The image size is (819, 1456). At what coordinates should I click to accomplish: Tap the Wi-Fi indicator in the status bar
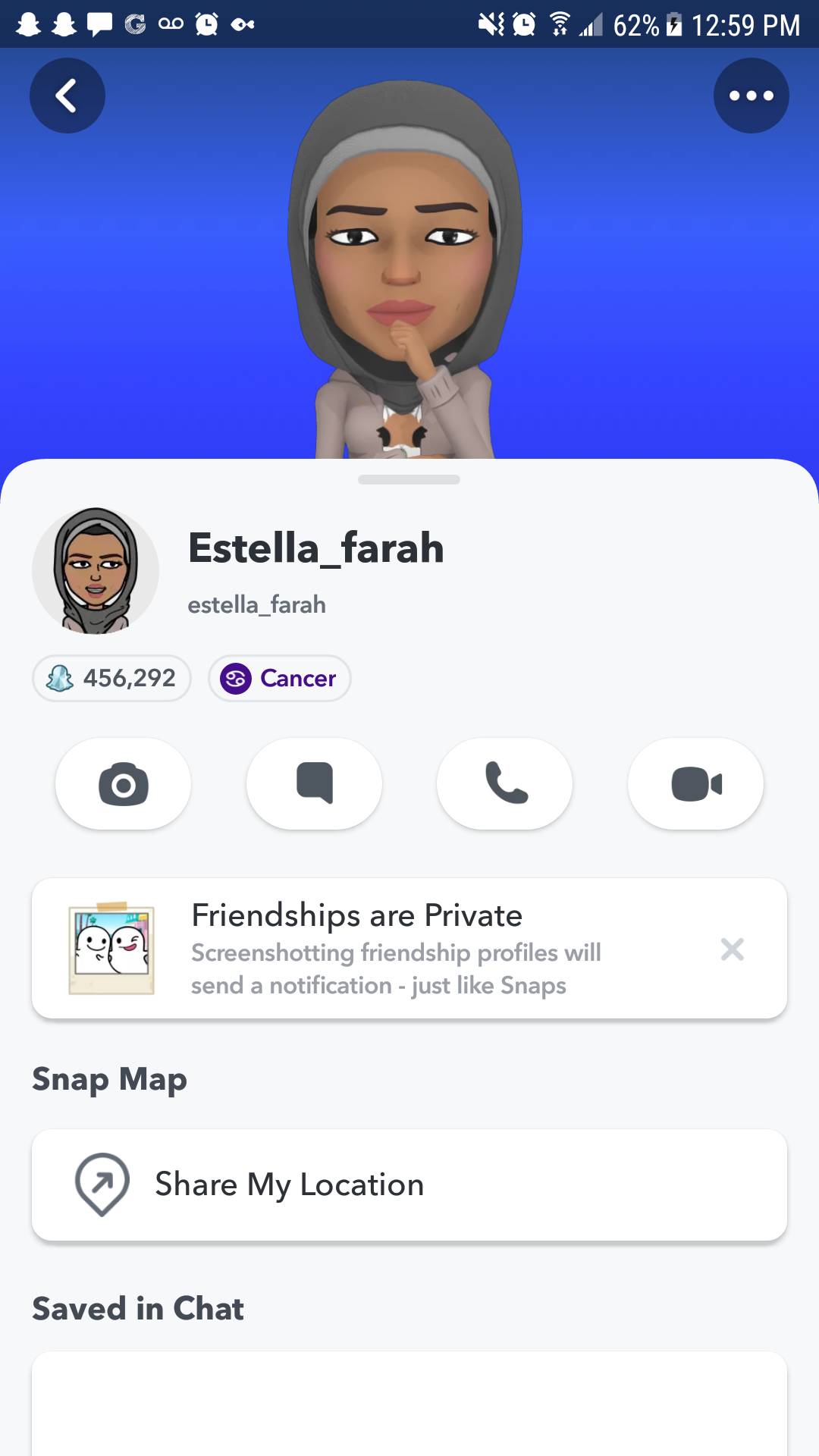tap(559, 25)
